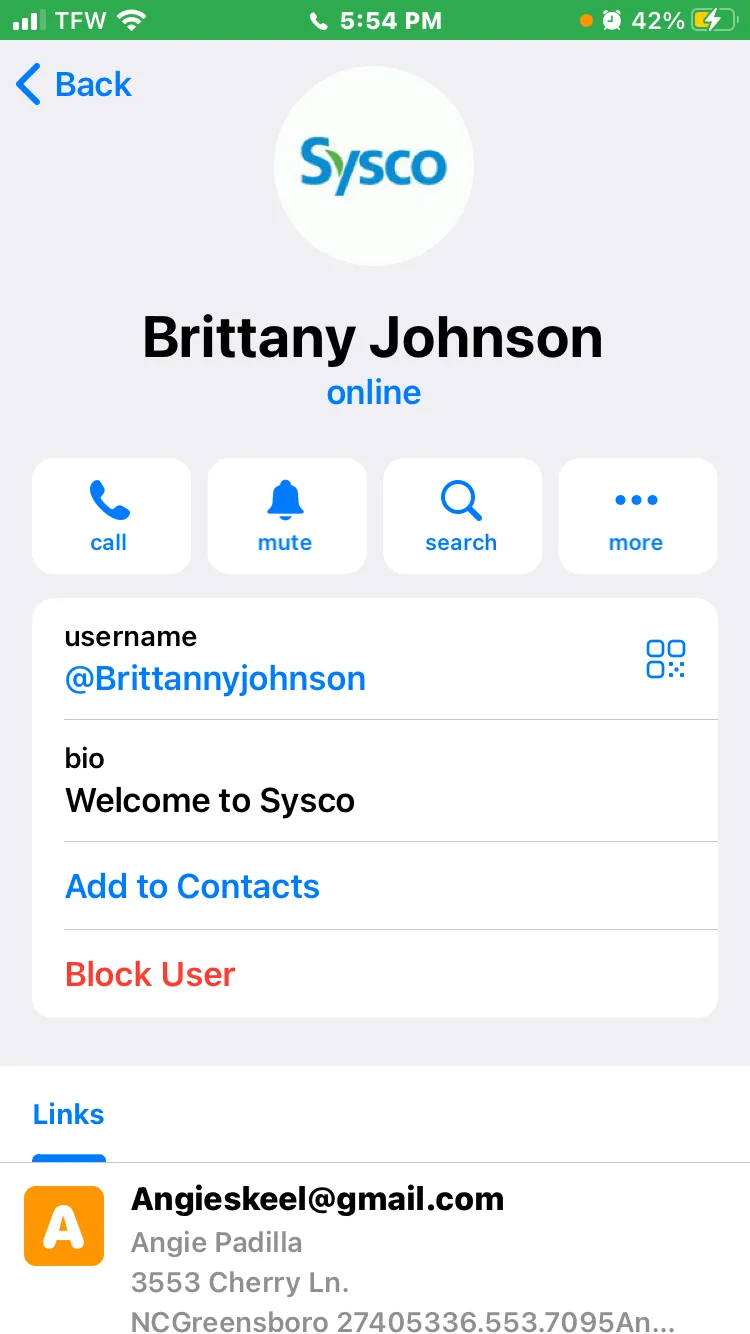Select the Links tab
Image resolution: width=750 pixels, height=1334 pixels.
[68, 1114]
